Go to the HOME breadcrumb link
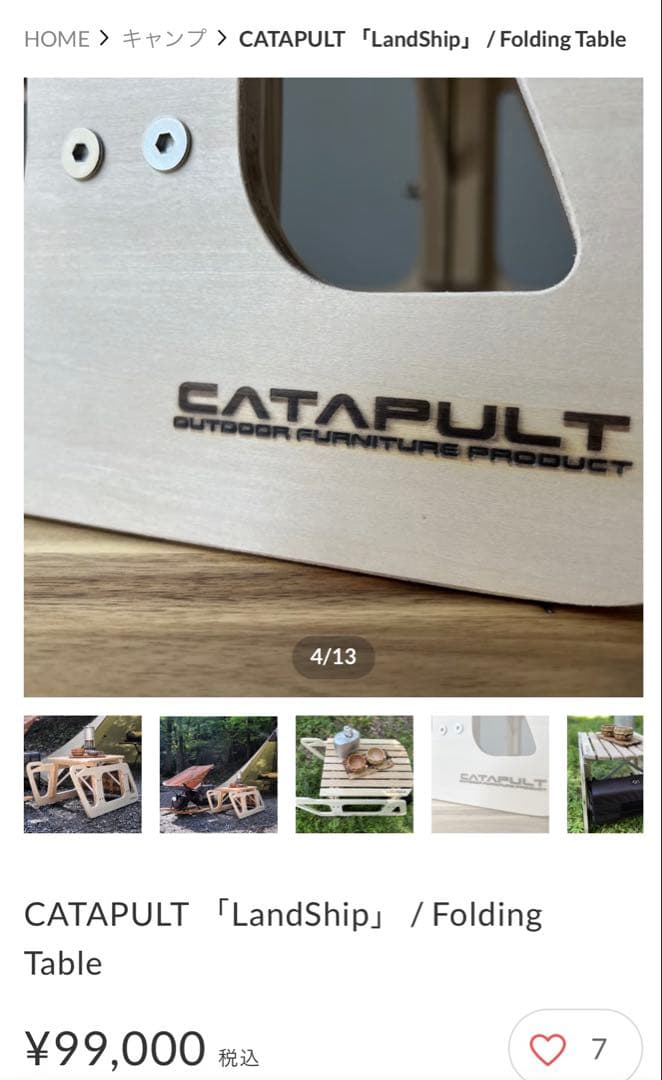Viewport: 662px width, 1080px height. coord(56,39)
